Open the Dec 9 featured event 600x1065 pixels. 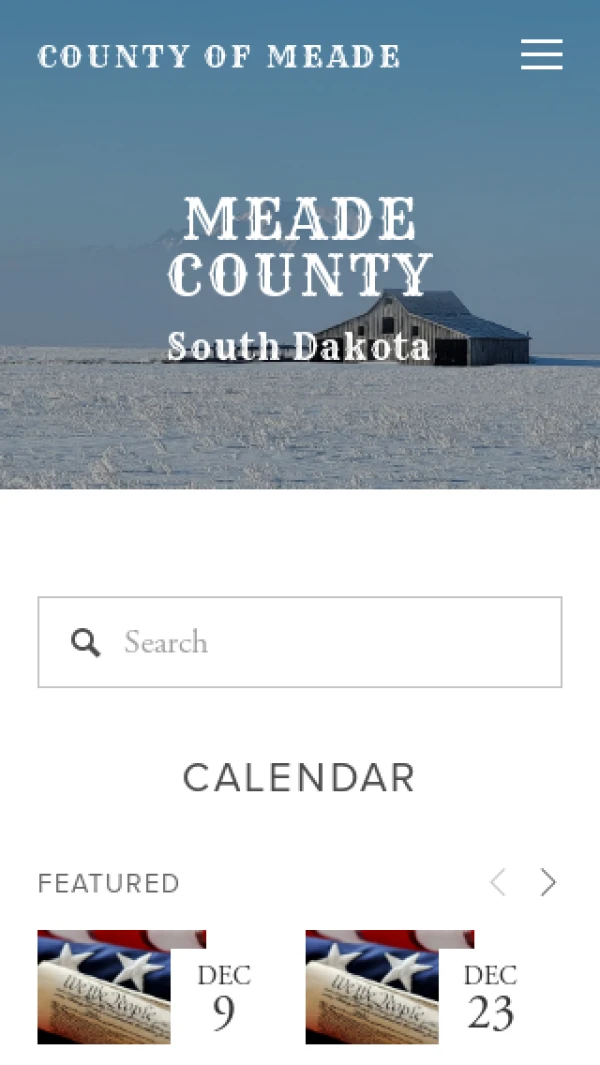(x=144, y=988)
